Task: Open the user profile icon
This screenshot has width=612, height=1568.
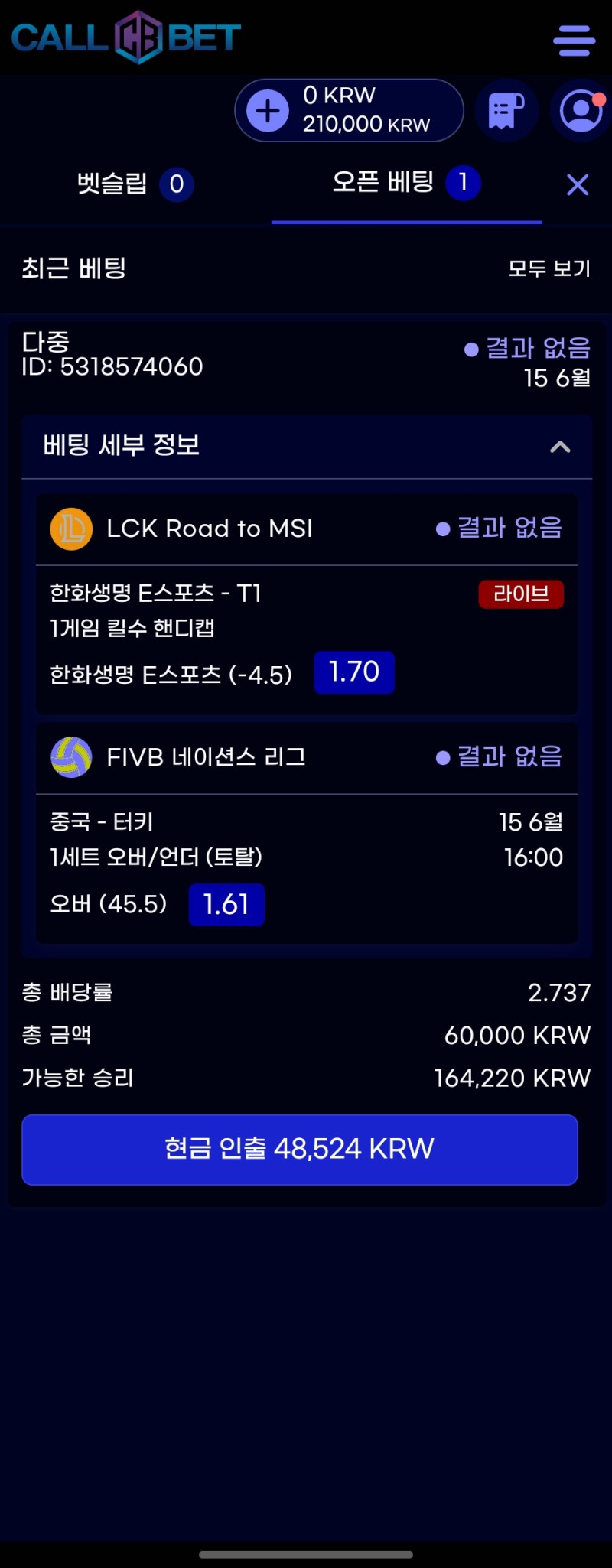Action: [x=581, y=111]
